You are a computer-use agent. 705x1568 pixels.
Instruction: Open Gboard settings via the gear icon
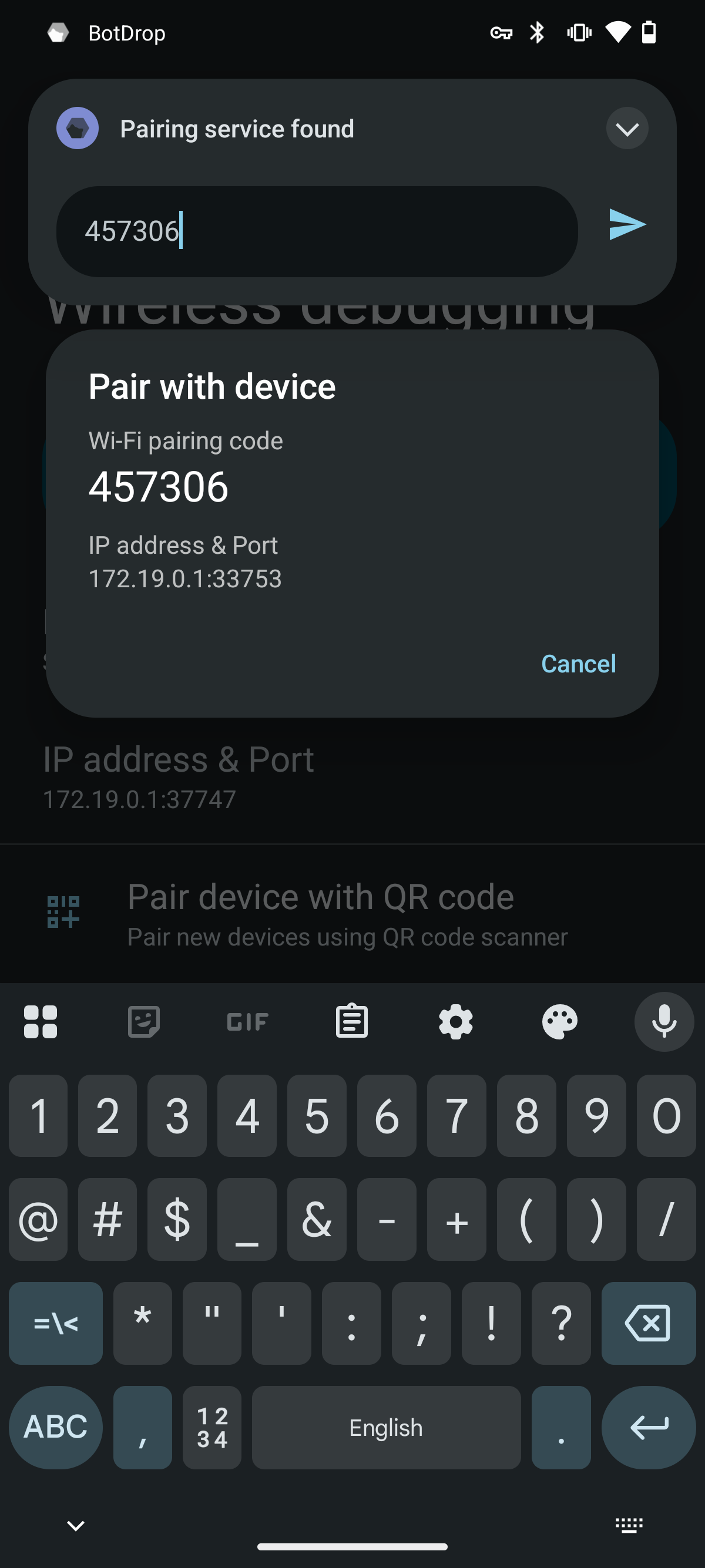point(455,1022)
